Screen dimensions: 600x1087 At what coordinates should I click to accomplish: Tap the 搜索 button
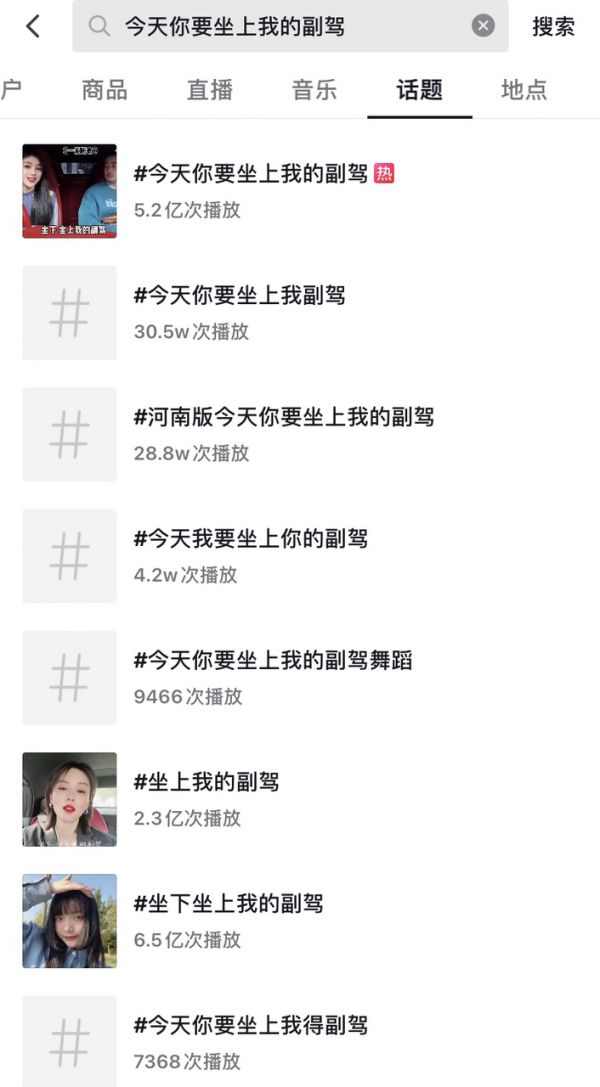[553, 27]
